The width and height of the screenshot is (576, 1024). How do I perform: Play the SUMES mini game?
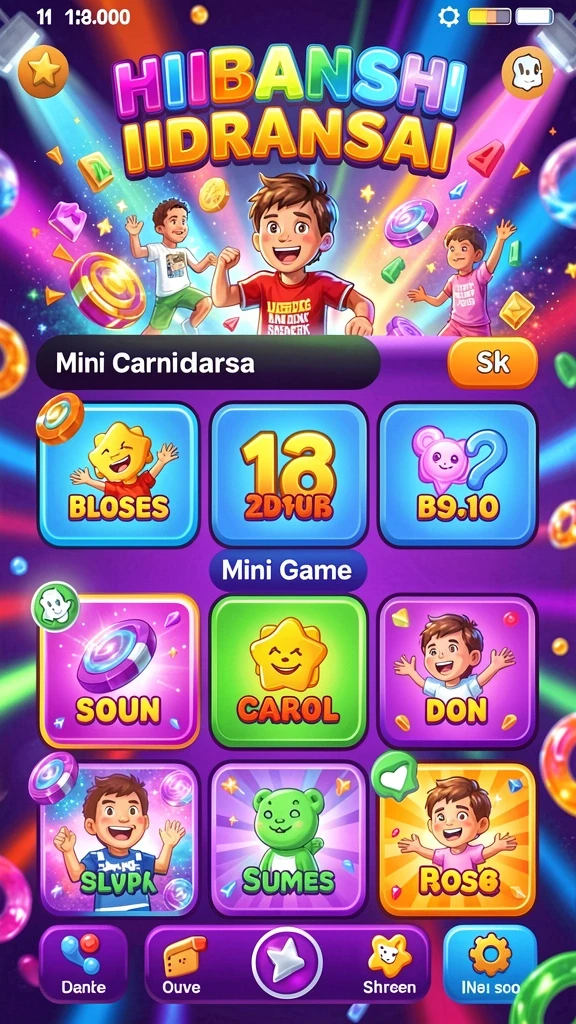tap(289, 840)
